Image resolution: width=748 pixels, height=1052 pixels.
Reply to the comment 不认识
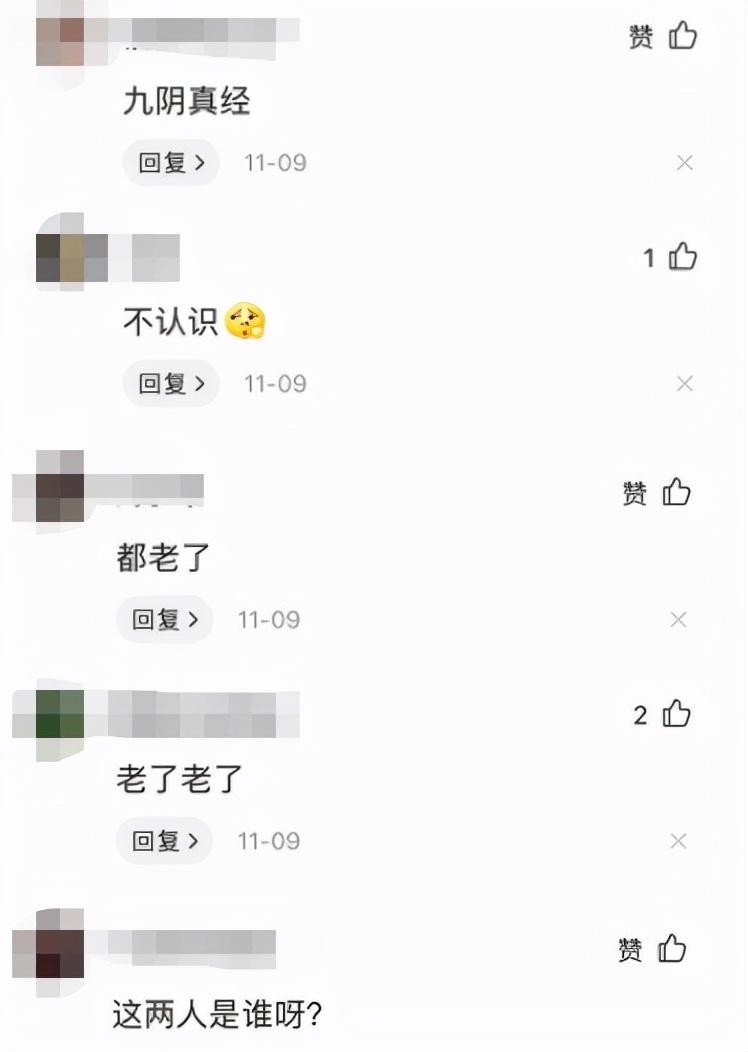point(170,383)
